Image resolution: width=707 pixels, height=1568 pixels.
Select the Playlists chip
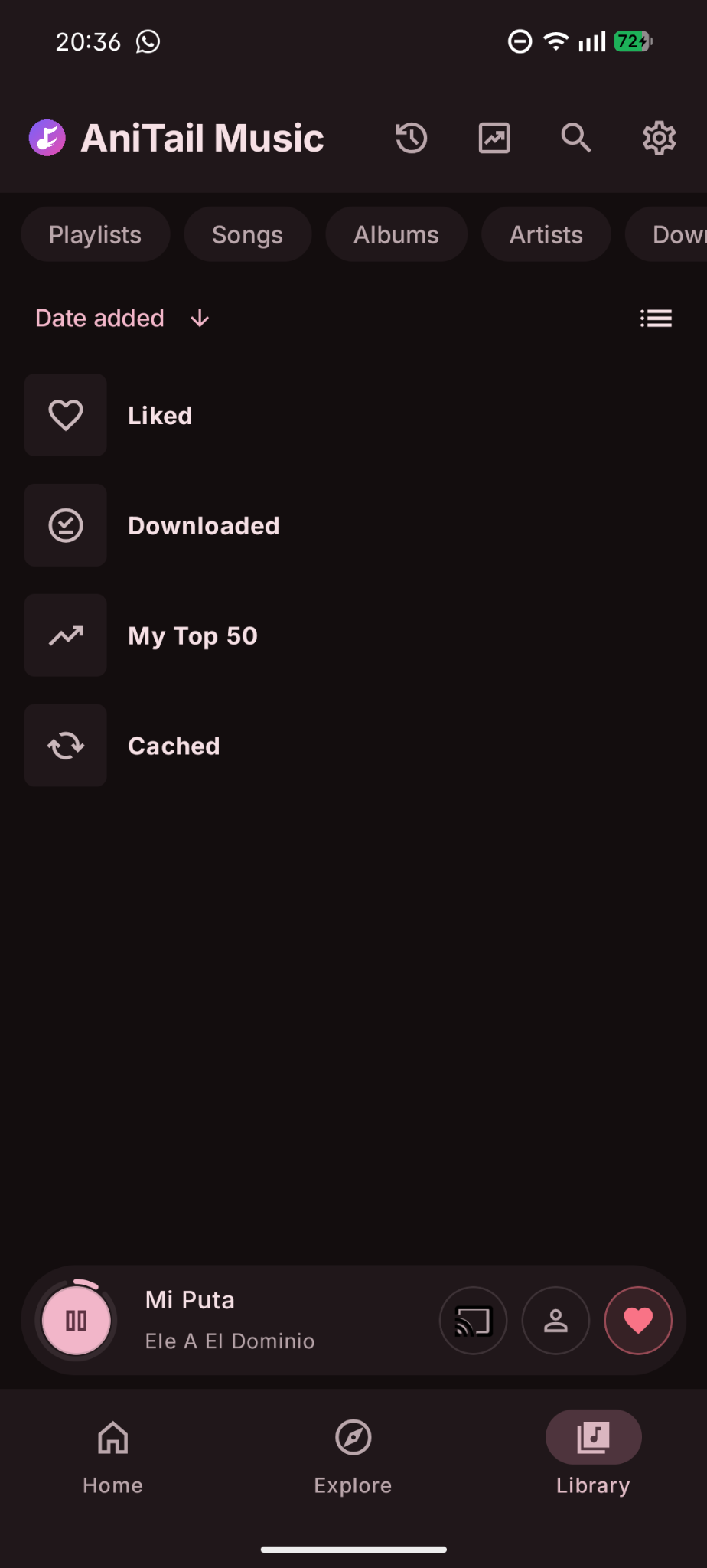96,235
